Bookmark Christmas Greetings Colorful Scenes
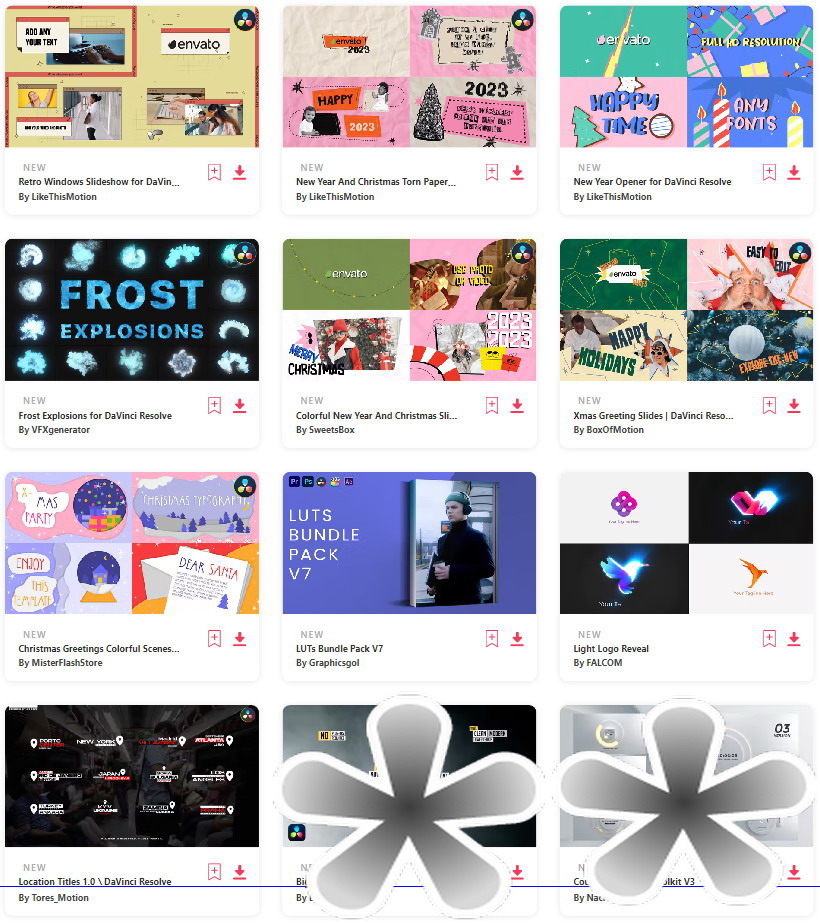 pyautogui.click(x=214, y=638)
